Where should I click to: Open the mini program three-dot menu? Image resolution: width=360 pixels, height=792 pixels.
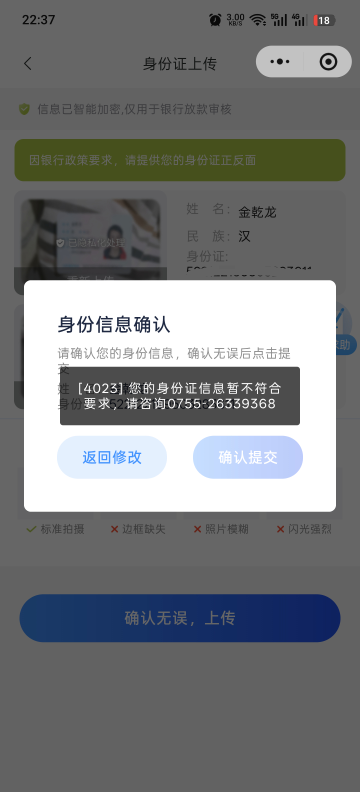pyautogui.click(x=280, y=62)
